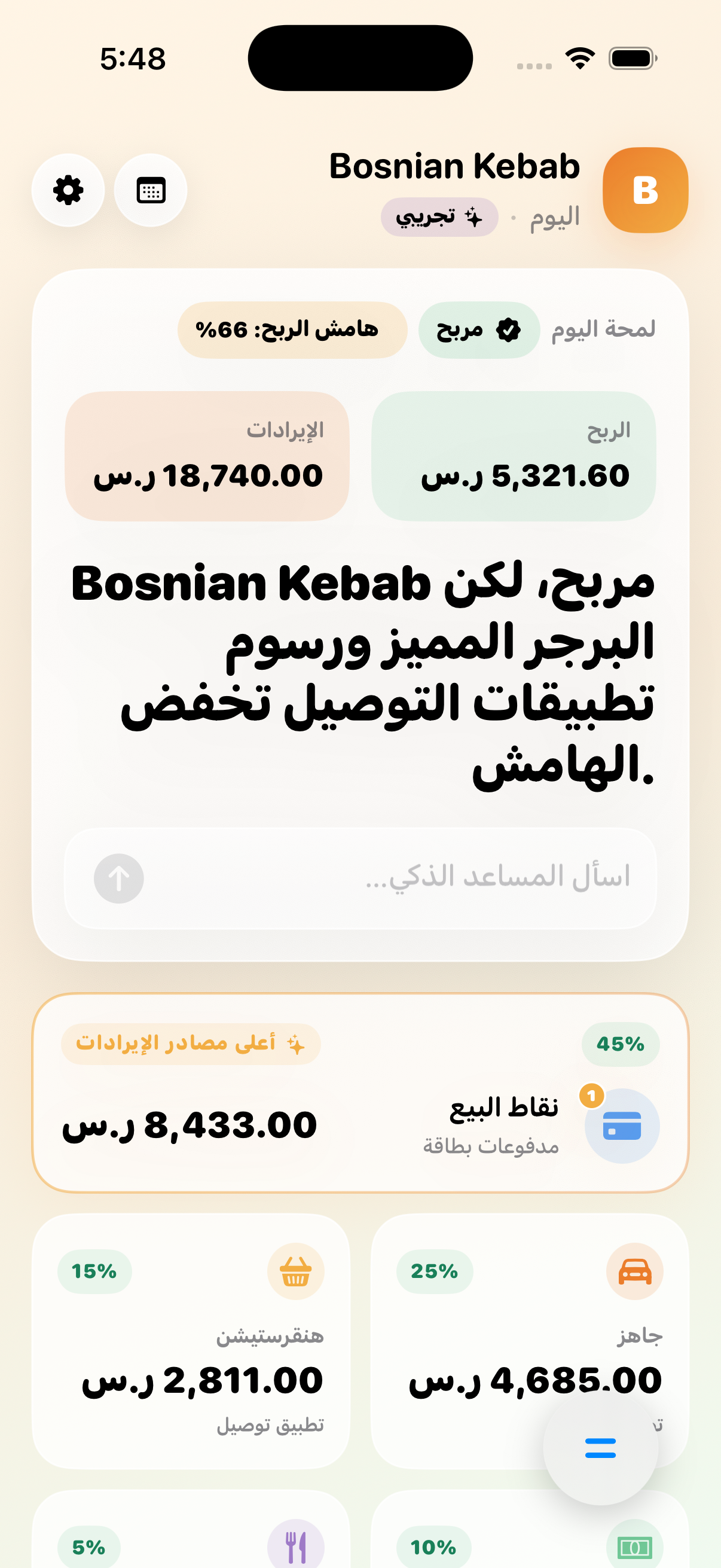Open the نقاط البيع revenue source card
This screenshot has width=721, height=1568.
click(360, 1093)
